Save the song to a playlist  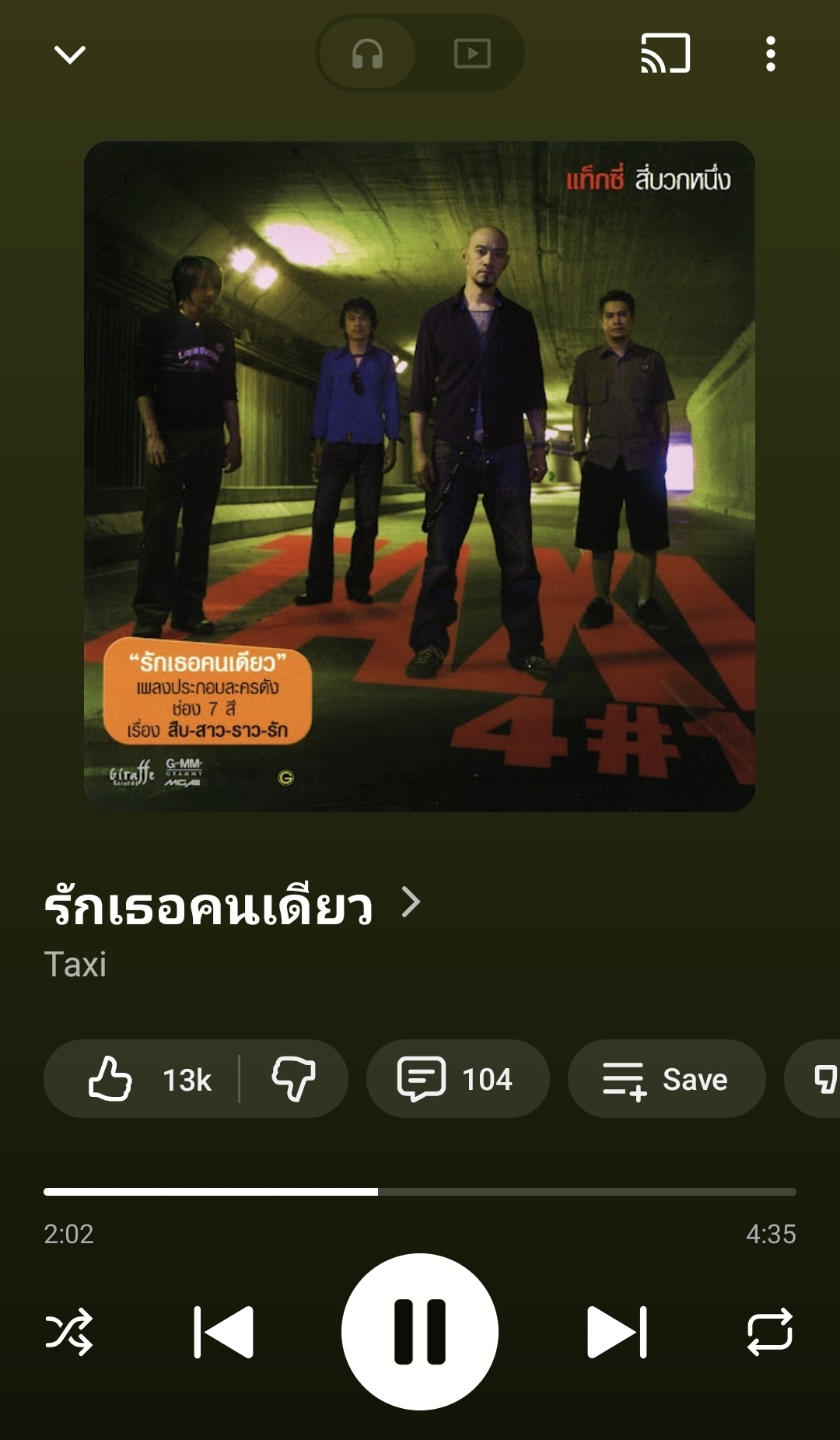(666, 1079)
